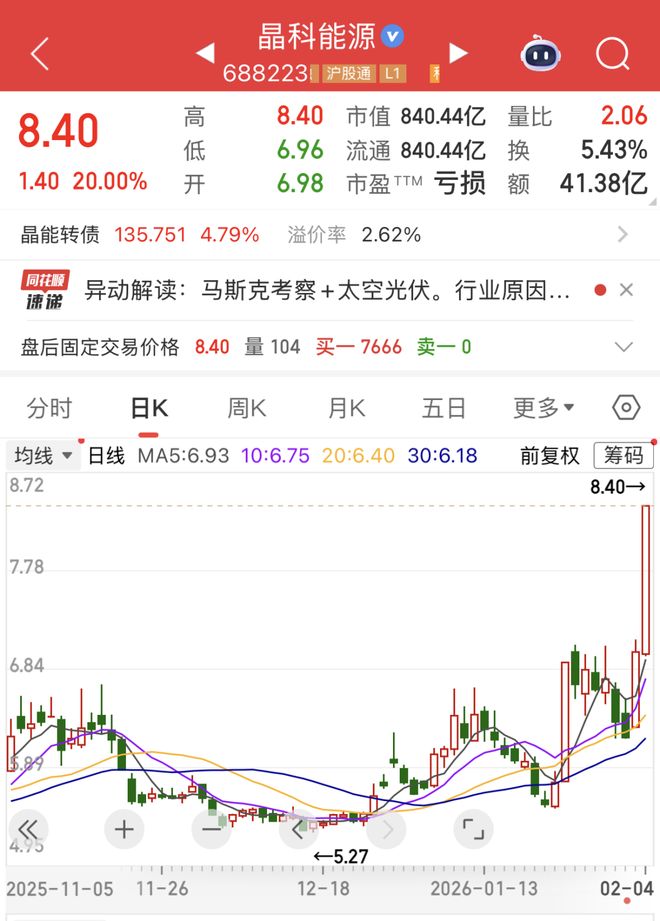This screenshot has height=921, width=660.
Task: Select the 周K chart tab
Action: click(246, 408)
